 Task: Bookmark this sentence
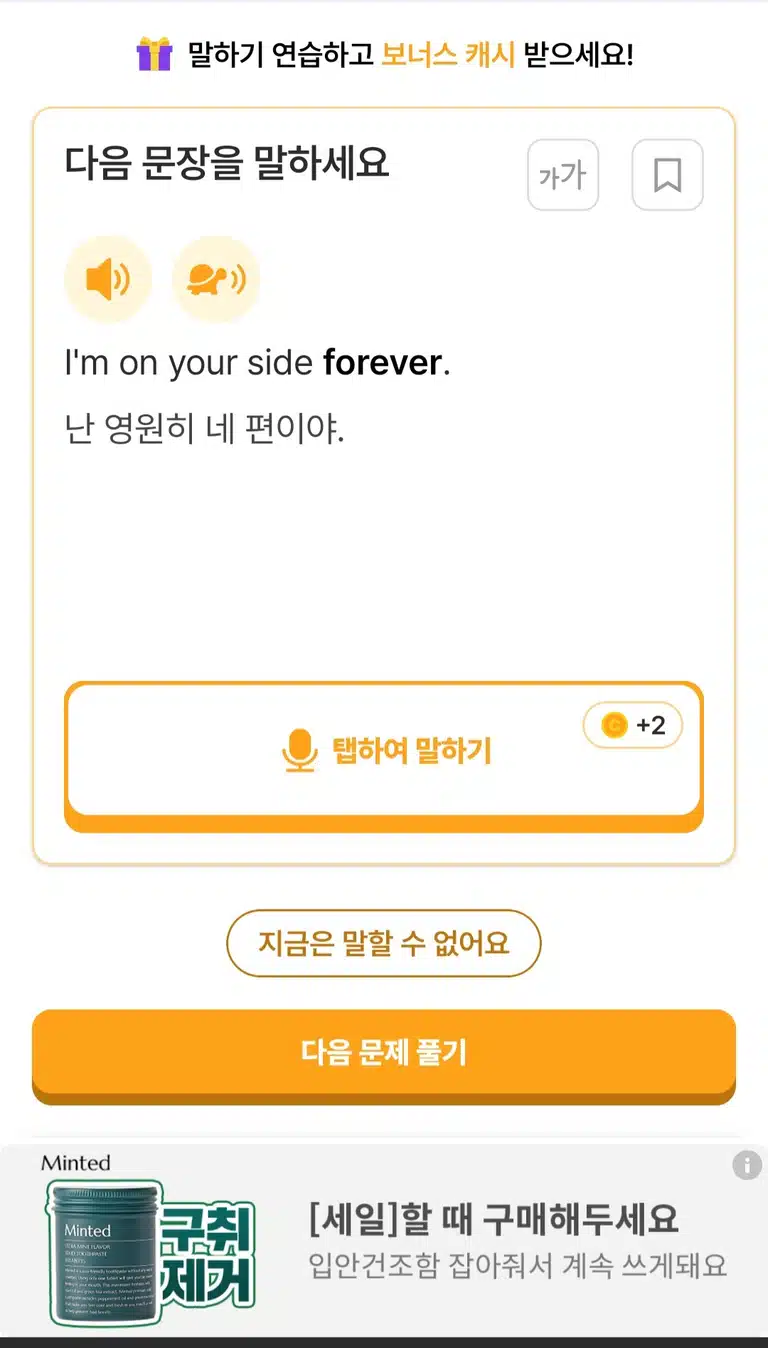click(668, 175)
